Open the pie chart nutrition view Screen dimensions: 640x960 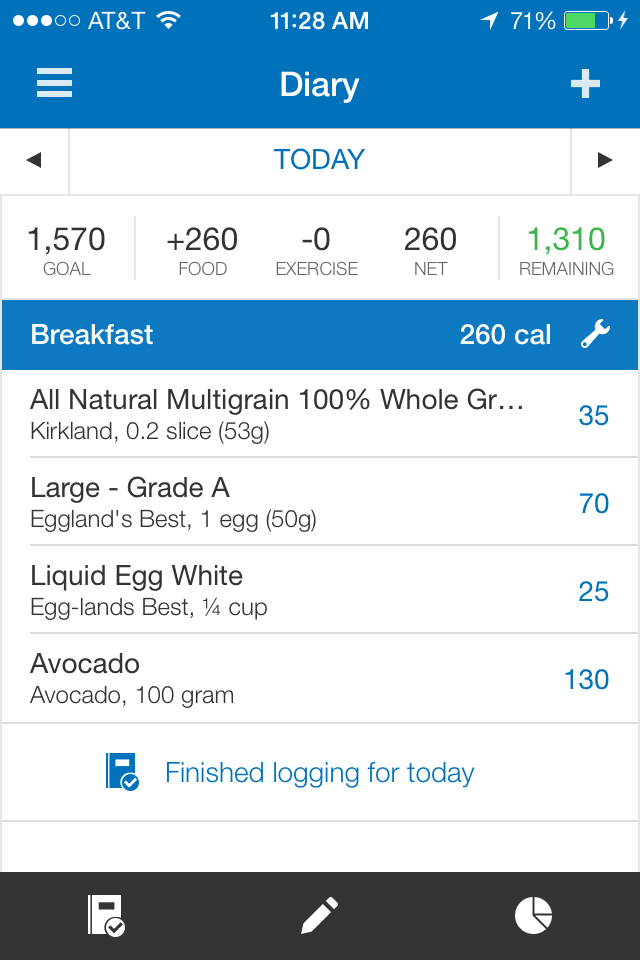click(x=533, y=915)
